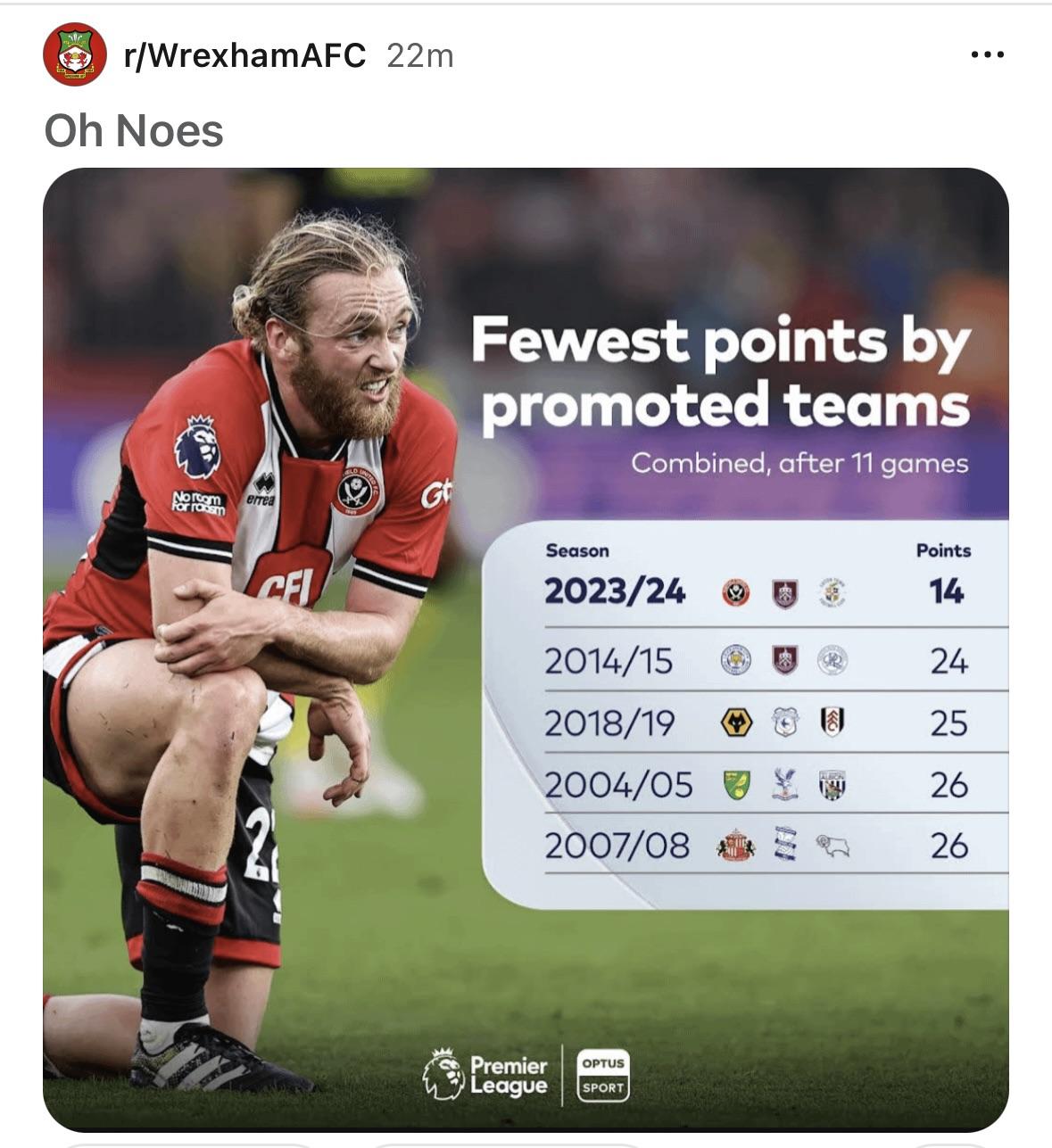Open the r/WrexhamAFC community avatar

pyautogui.click(x=75, y=55)
